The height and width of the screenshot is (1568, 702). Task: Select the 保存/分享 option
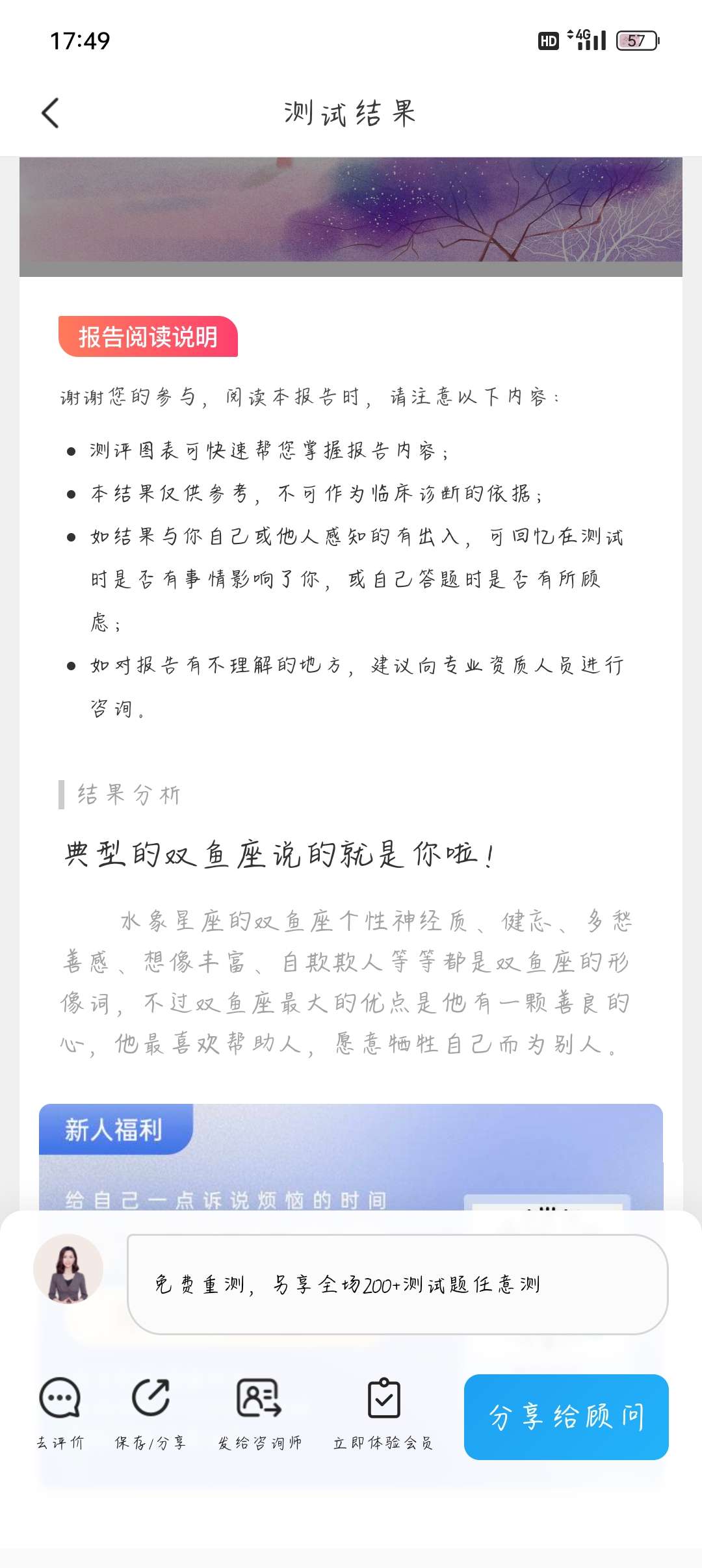pos(150,1414)
